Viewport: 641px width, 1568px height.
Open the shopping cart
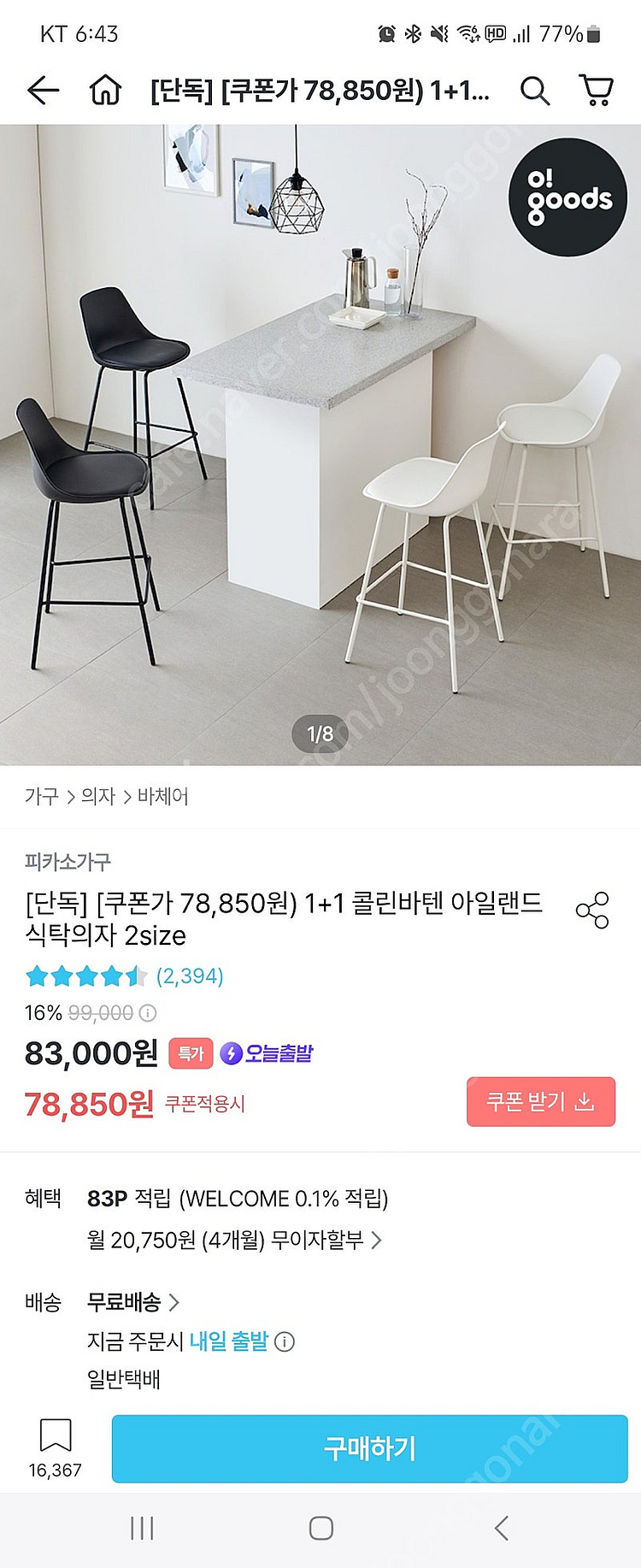pyautogui.click(x=597, y=90)
